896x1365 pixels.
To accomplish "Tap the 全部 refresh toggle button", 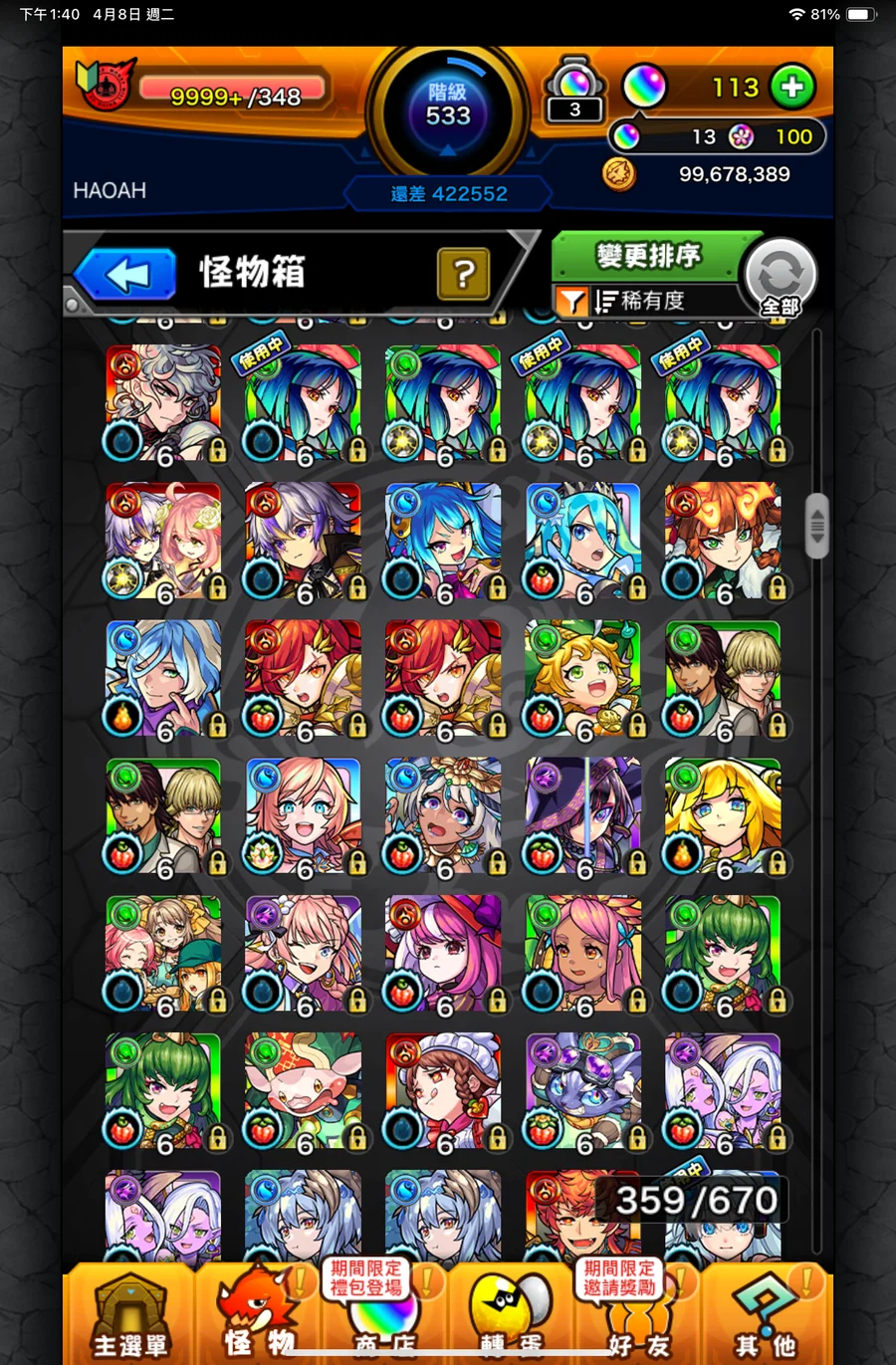I will click(781, 279).
